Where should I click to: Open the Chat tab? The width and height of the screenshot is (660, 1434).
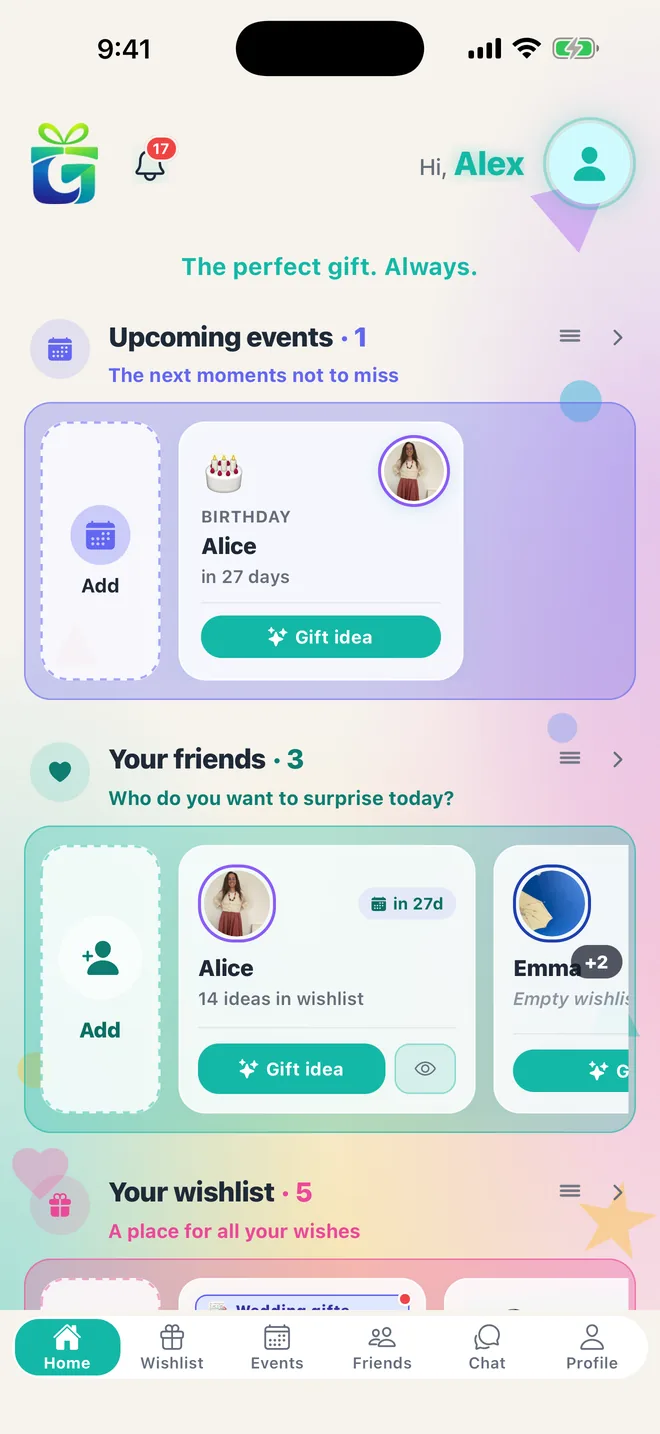tap(487, 1348)
